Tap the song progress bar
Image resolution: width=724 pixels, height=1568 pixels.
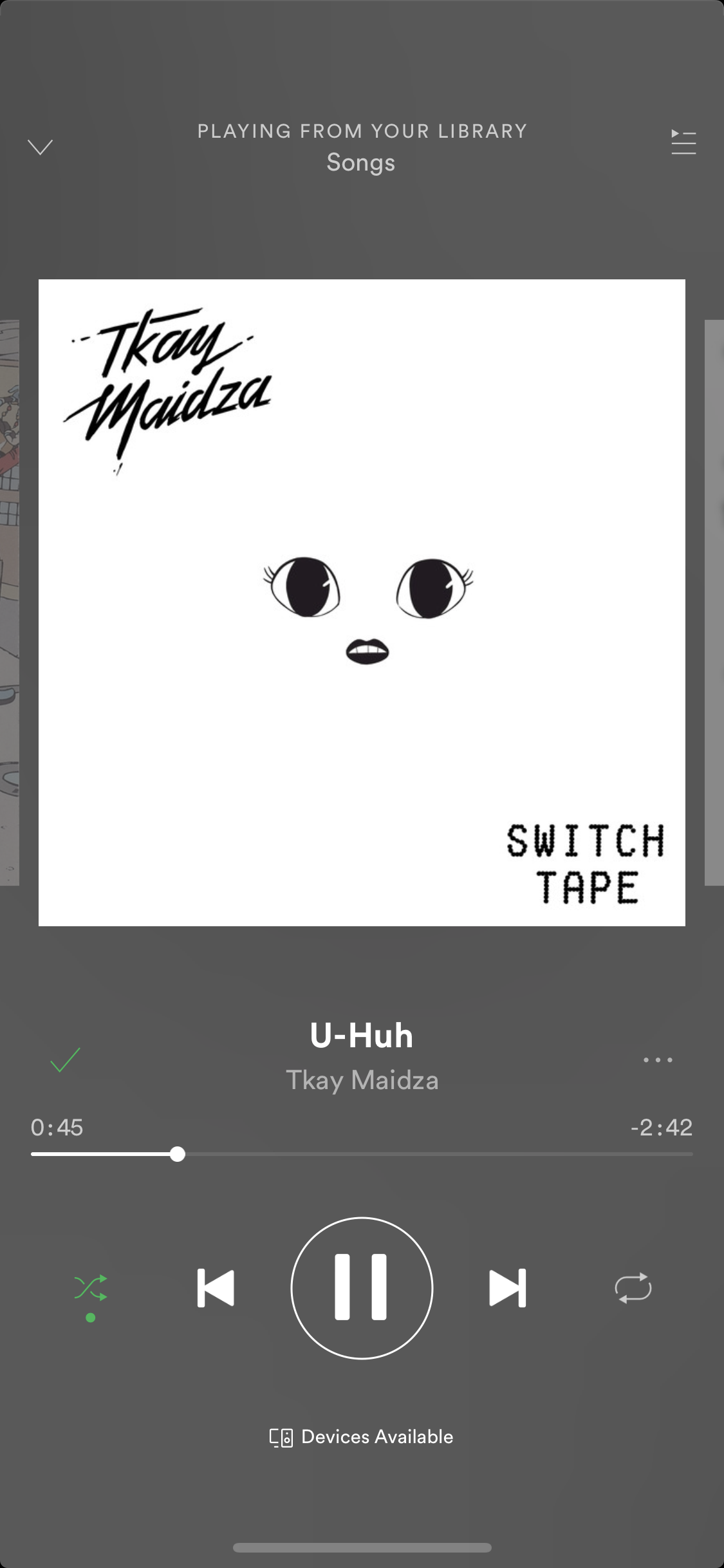362,1154
